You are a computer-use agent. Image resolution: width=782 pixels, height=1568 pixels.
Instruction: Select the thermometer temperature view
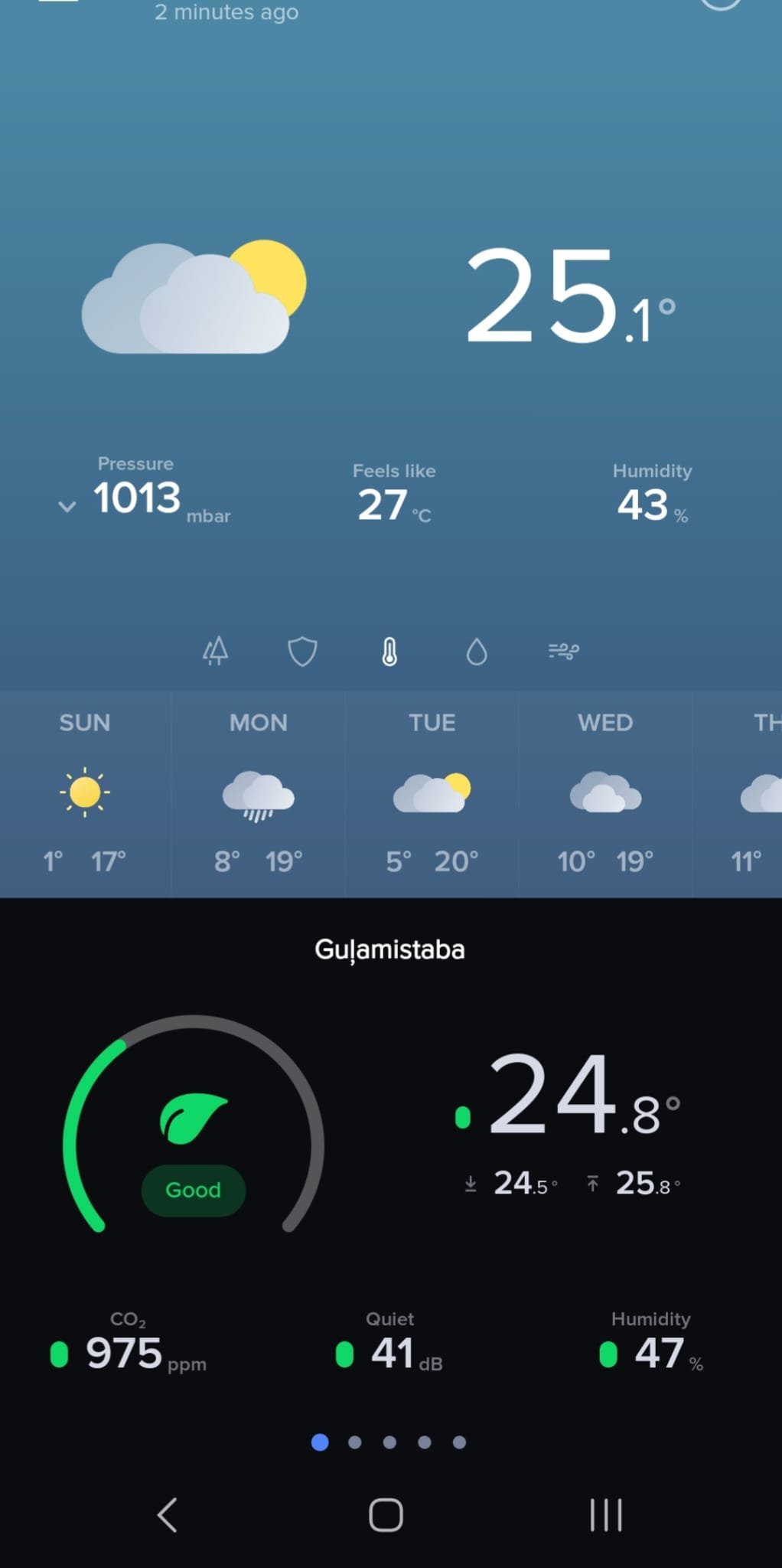(x=389, y=652)
